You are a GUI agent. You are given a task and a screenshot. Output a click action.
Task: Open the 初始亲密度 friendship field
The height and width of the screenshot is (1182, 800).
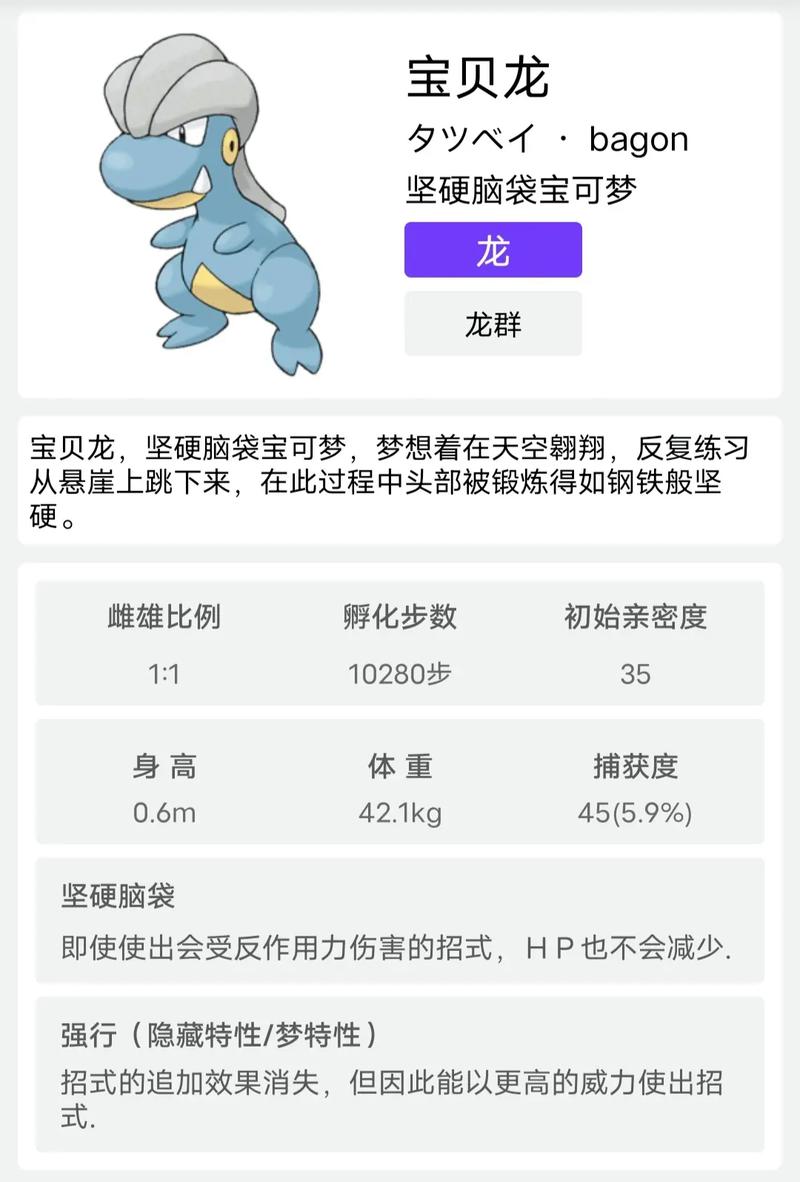pos(637,617)
